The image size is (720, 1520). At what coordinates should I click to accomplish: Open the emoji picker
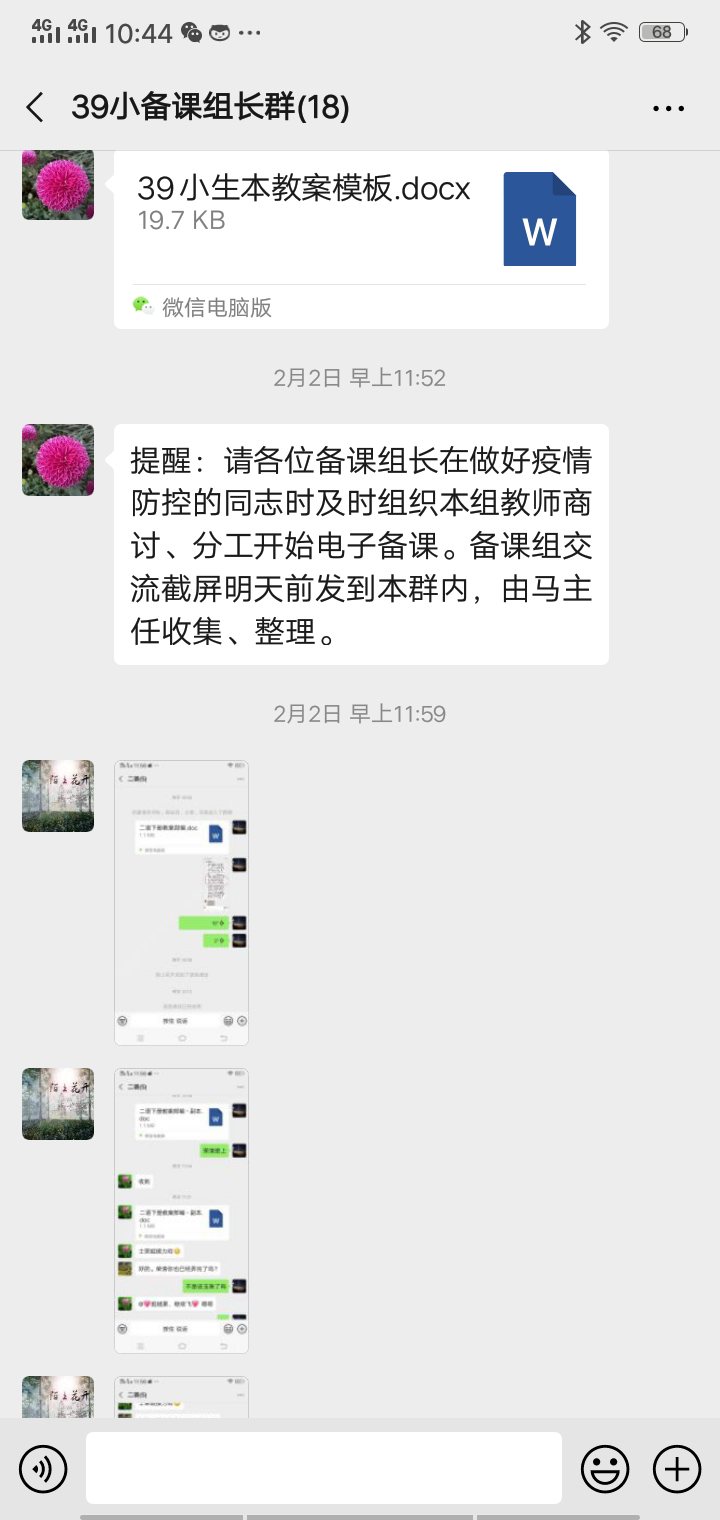pyautogui.click(x=605, y=1468)
